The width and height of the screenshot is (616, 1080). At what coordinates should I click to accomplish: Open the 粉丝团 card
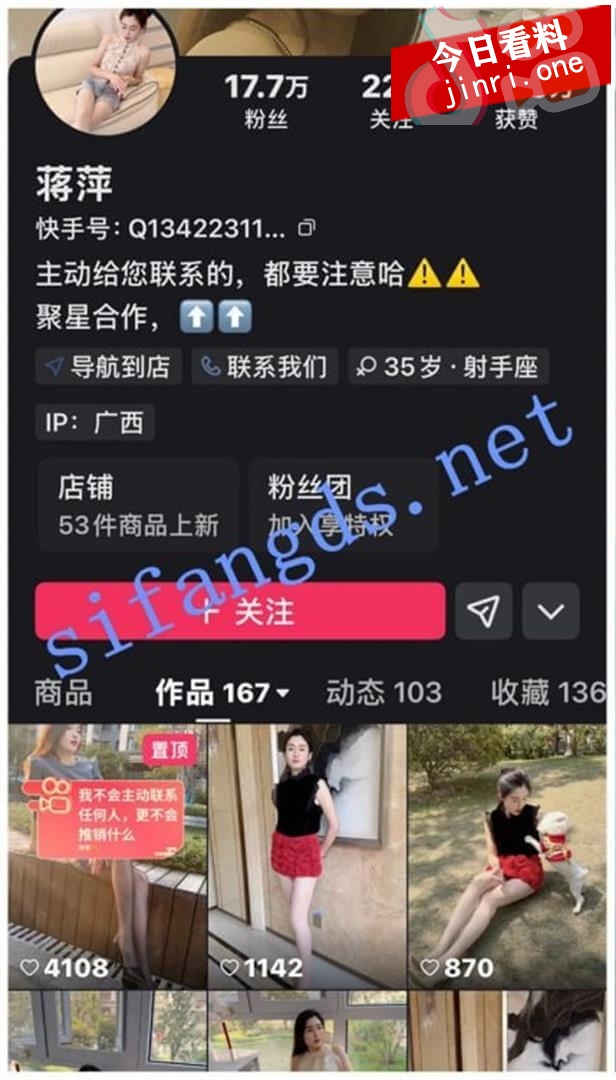point(342,505)
